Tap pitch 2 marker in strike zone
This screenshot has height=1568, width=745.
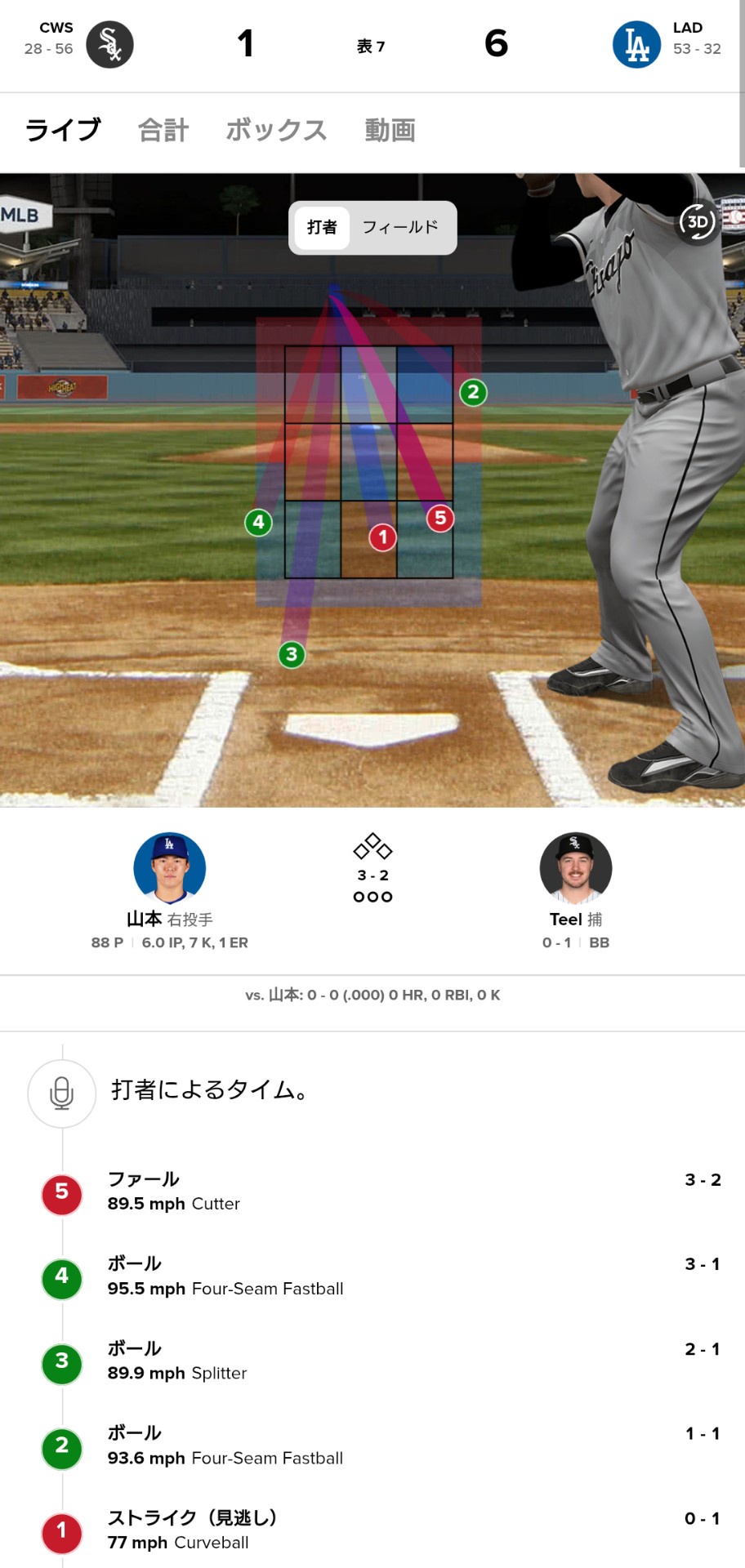[x=473, y=393]
